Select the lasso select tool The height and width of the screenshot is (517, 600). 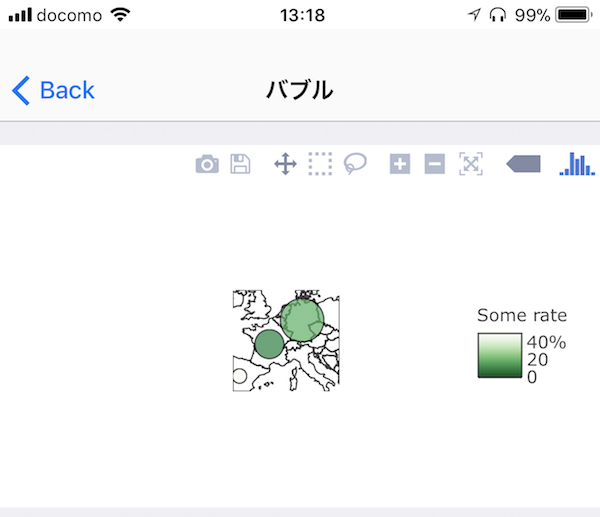[355, 165]
